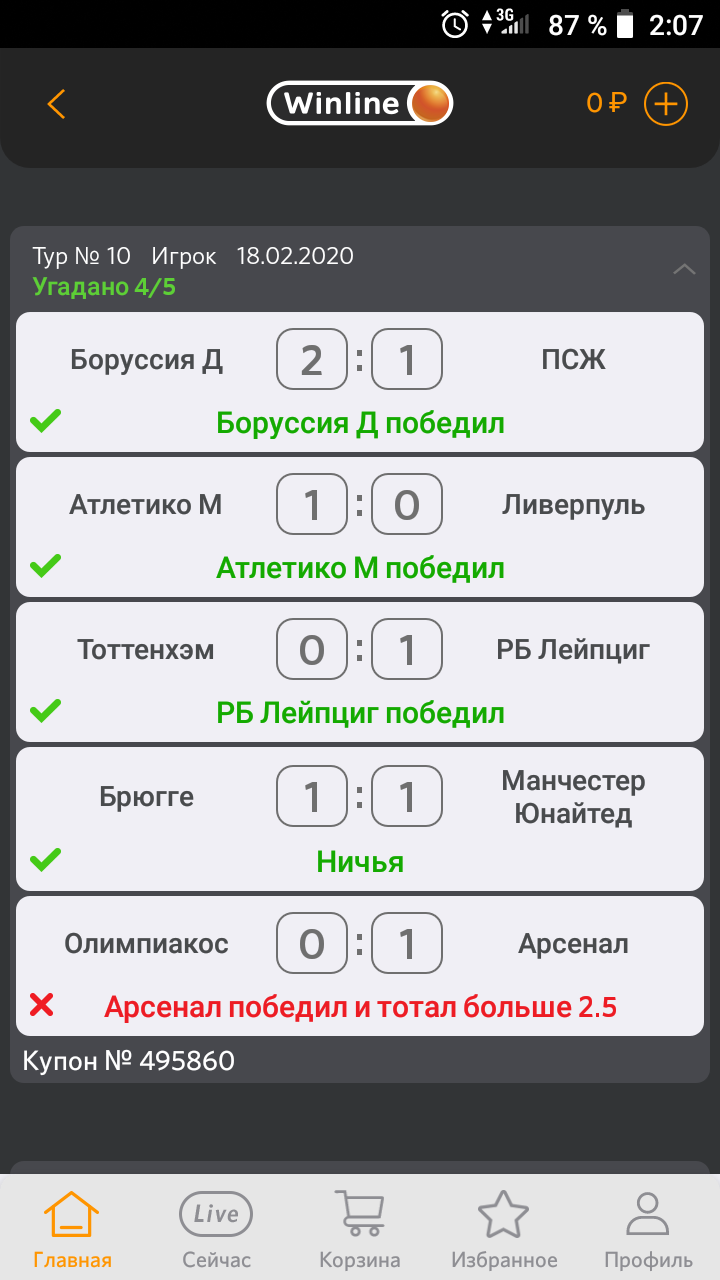The height and width of the screenshot is (1280, 720).
Task: Switch to the Избранное tab
Action: tap(504, 1229)
